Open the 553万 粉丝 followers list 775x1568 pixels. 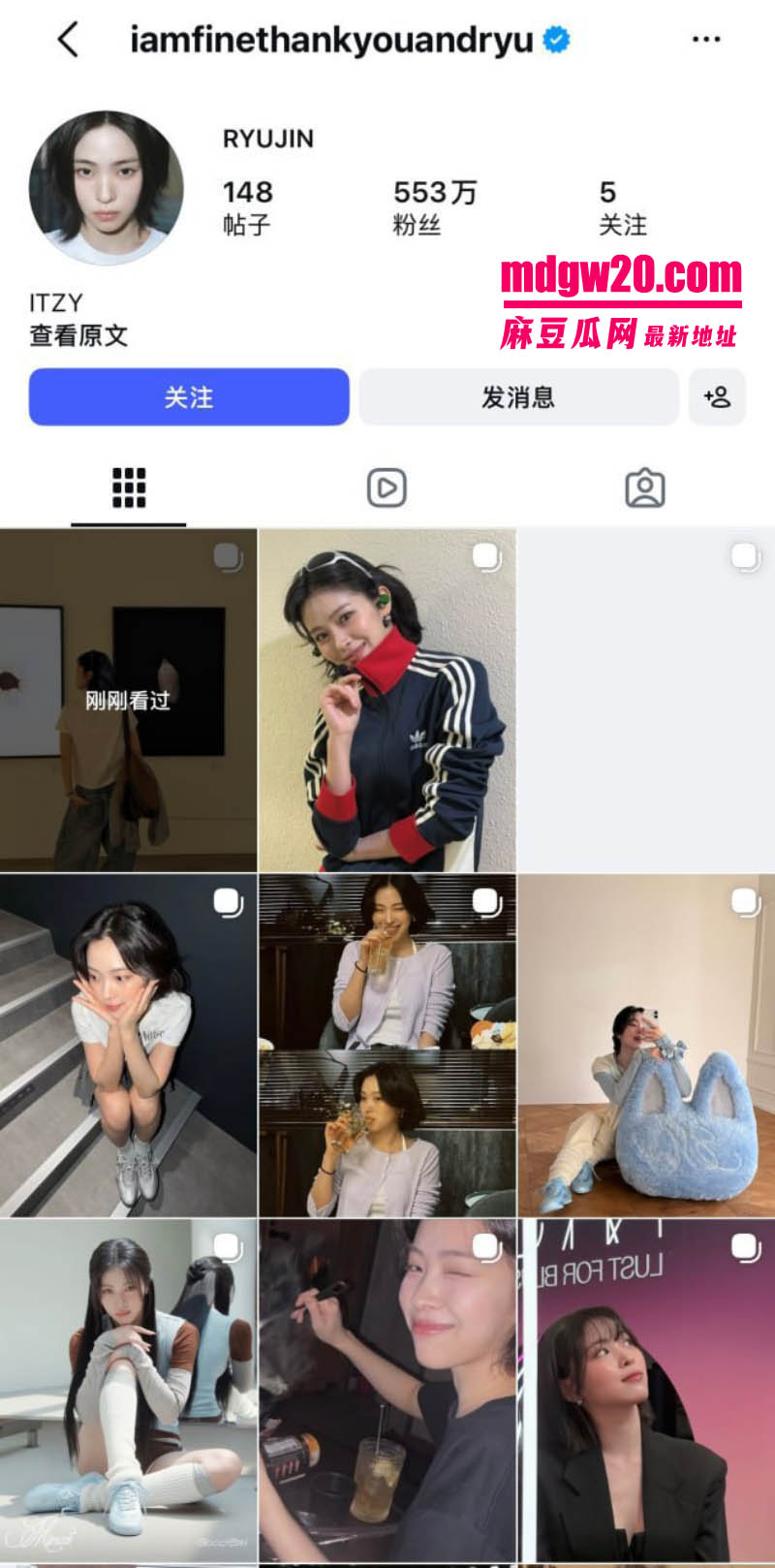435,207
